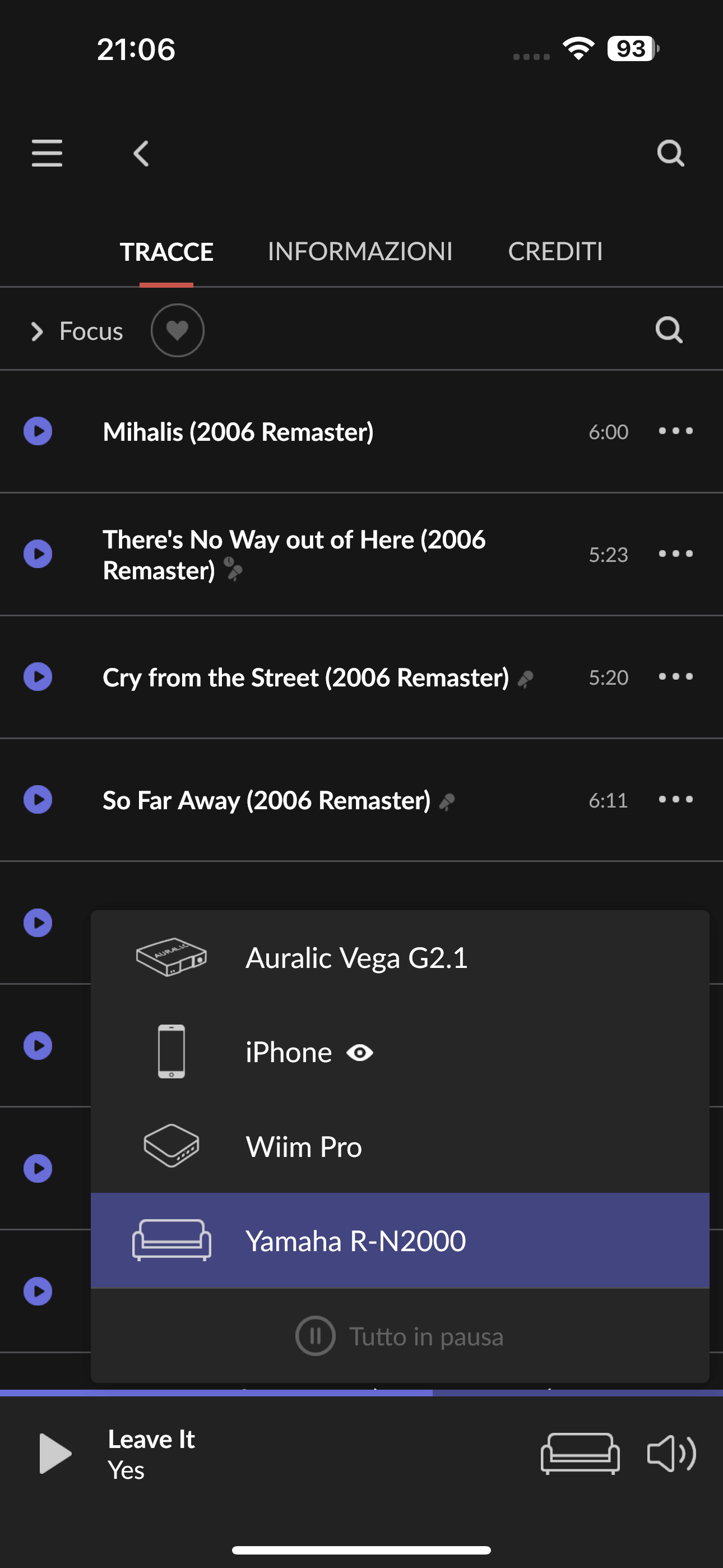Screen dimensions: 723x1568
Task: Switch to the INFORMAZIONI tab
Action: [x=360, y=251]
